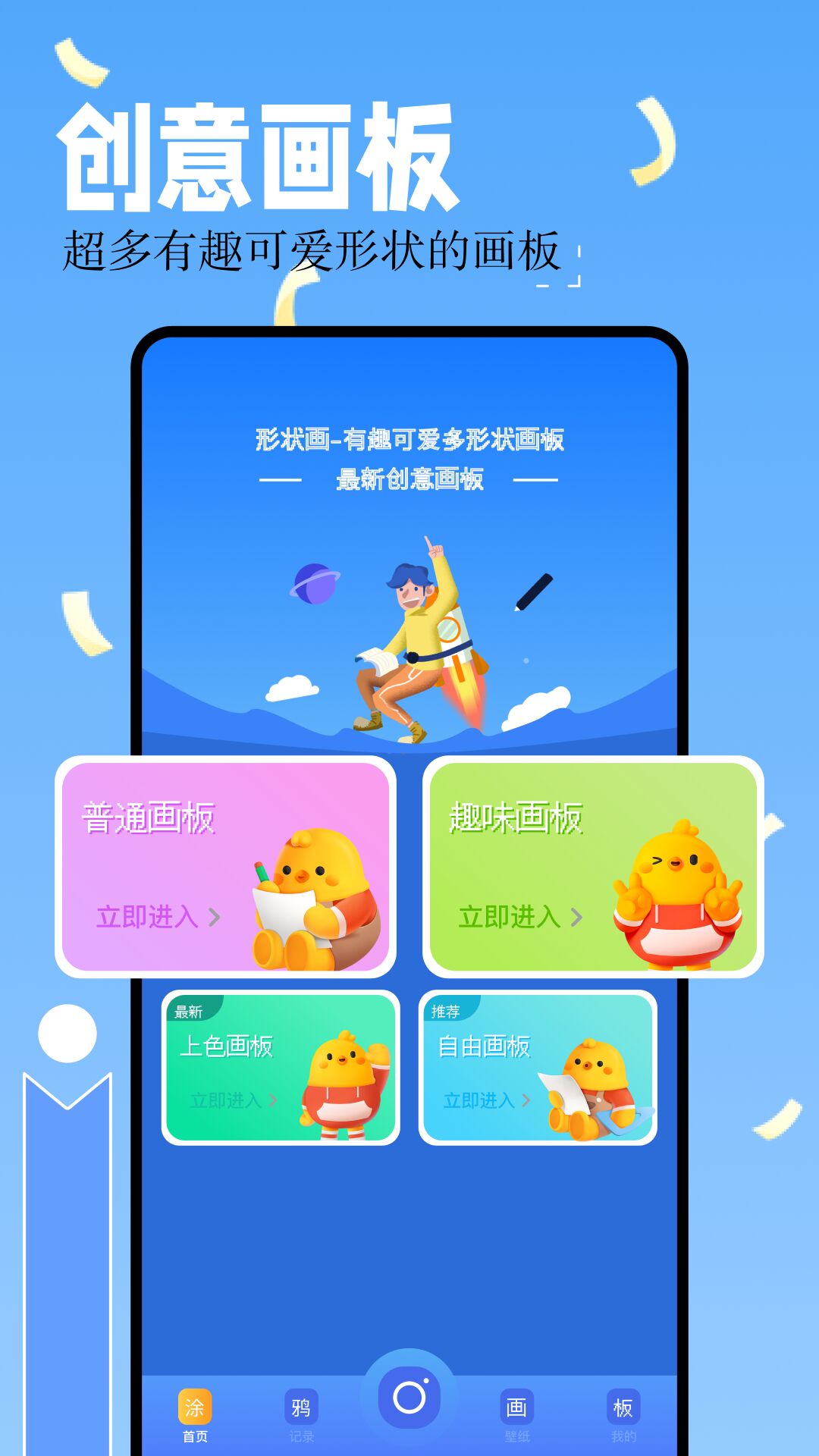Tap the central blue circle lens icon
Screen dimensions: 819x1456
coord(409,1398)
